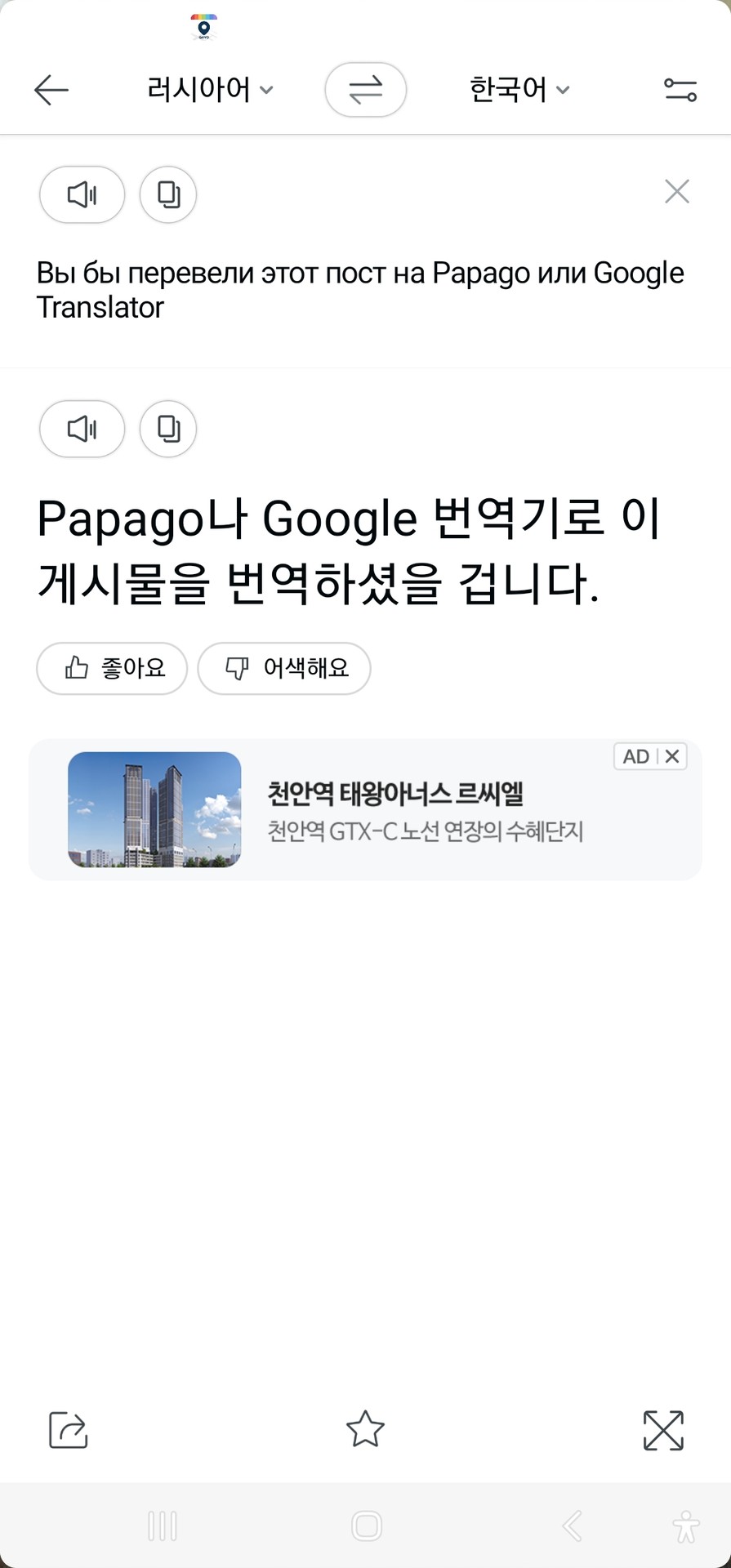731x1568 pixels.
Task: Open the 한국어 target language dropdown
Action: pos(519,90)
